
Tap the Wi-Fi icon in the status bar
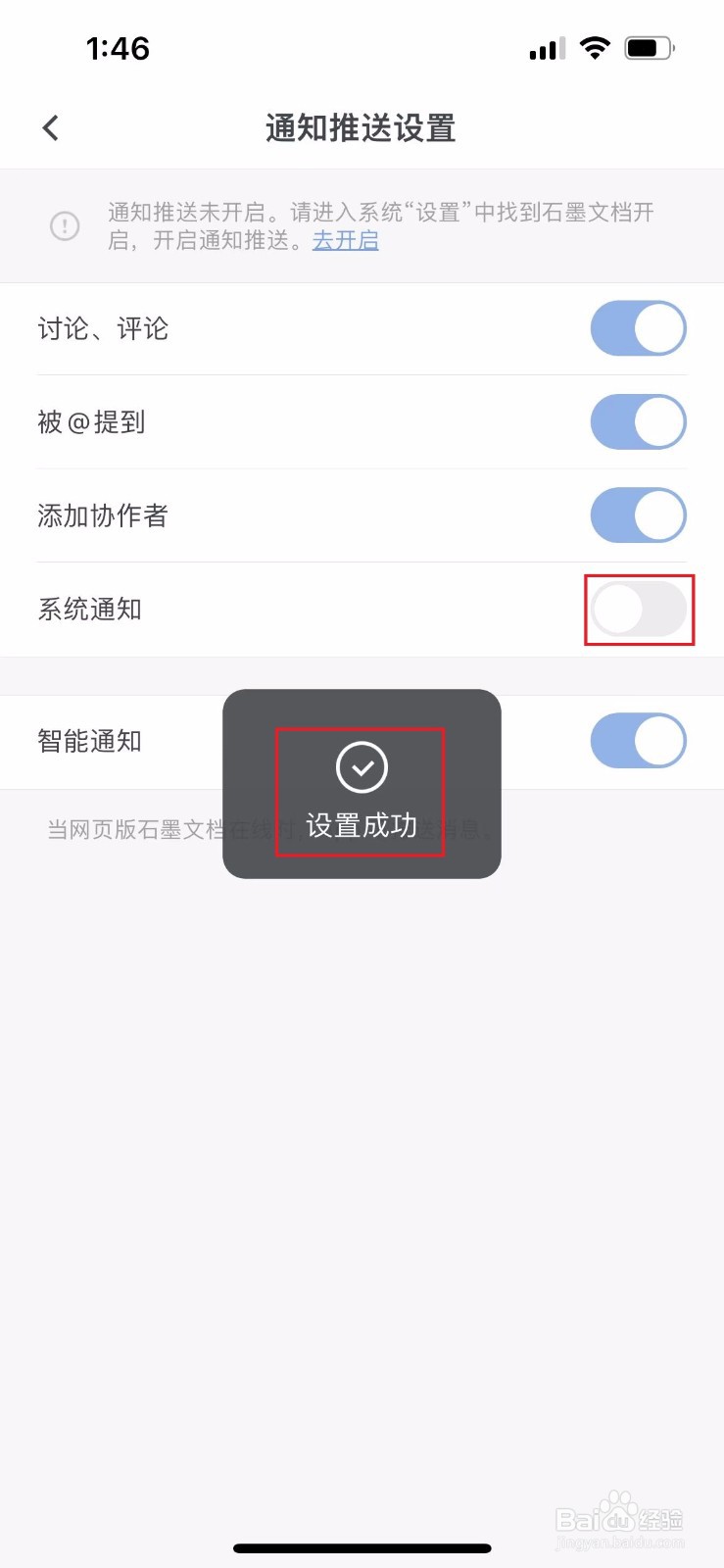pos(595,47)
